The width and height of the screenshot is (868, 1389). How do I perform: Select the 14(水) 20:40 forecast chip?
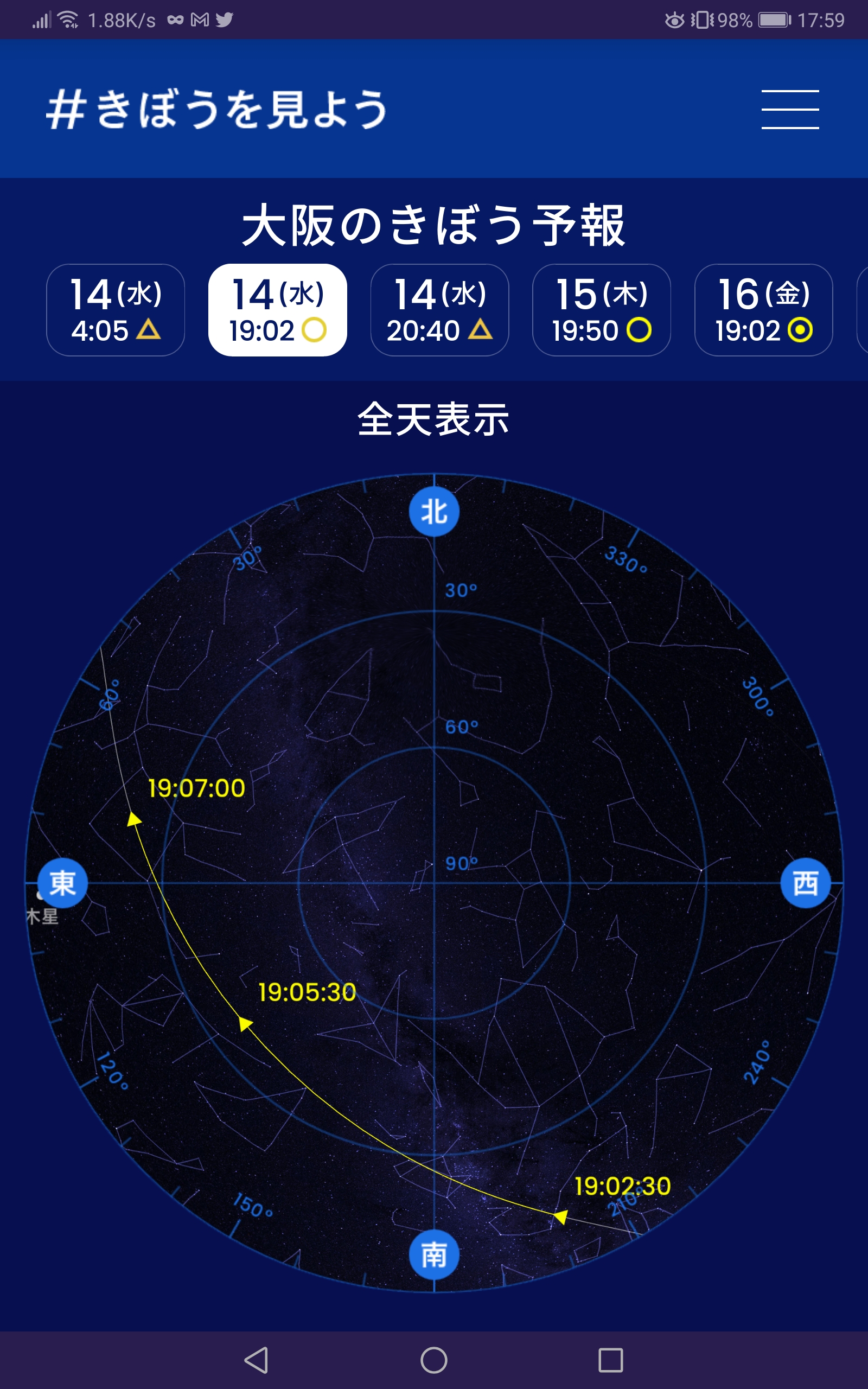(440, 310)
